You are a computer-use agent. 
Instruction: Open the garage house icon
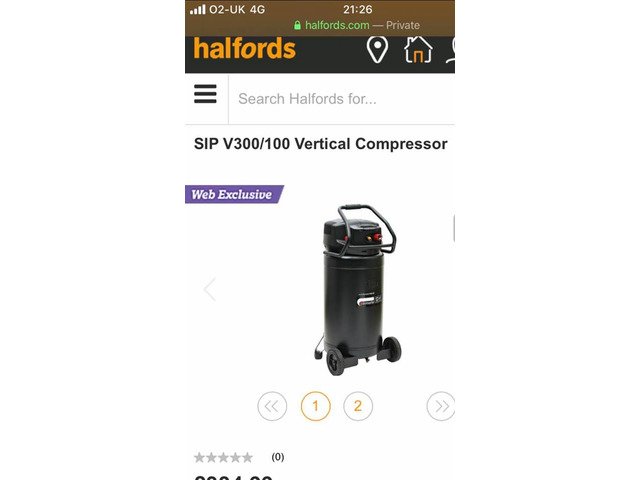[x=418, y=49]
